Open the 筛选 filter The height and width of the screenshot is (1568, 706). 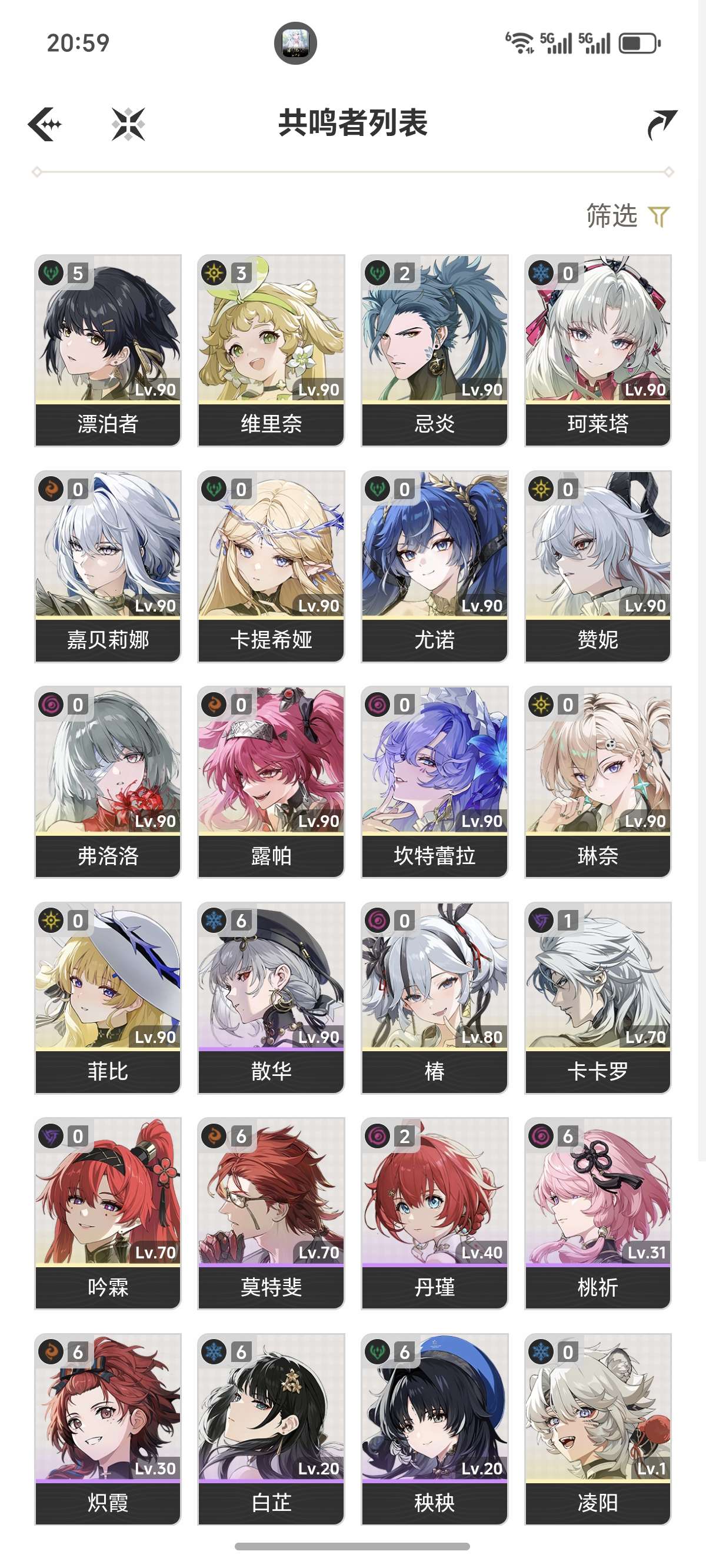627,216
